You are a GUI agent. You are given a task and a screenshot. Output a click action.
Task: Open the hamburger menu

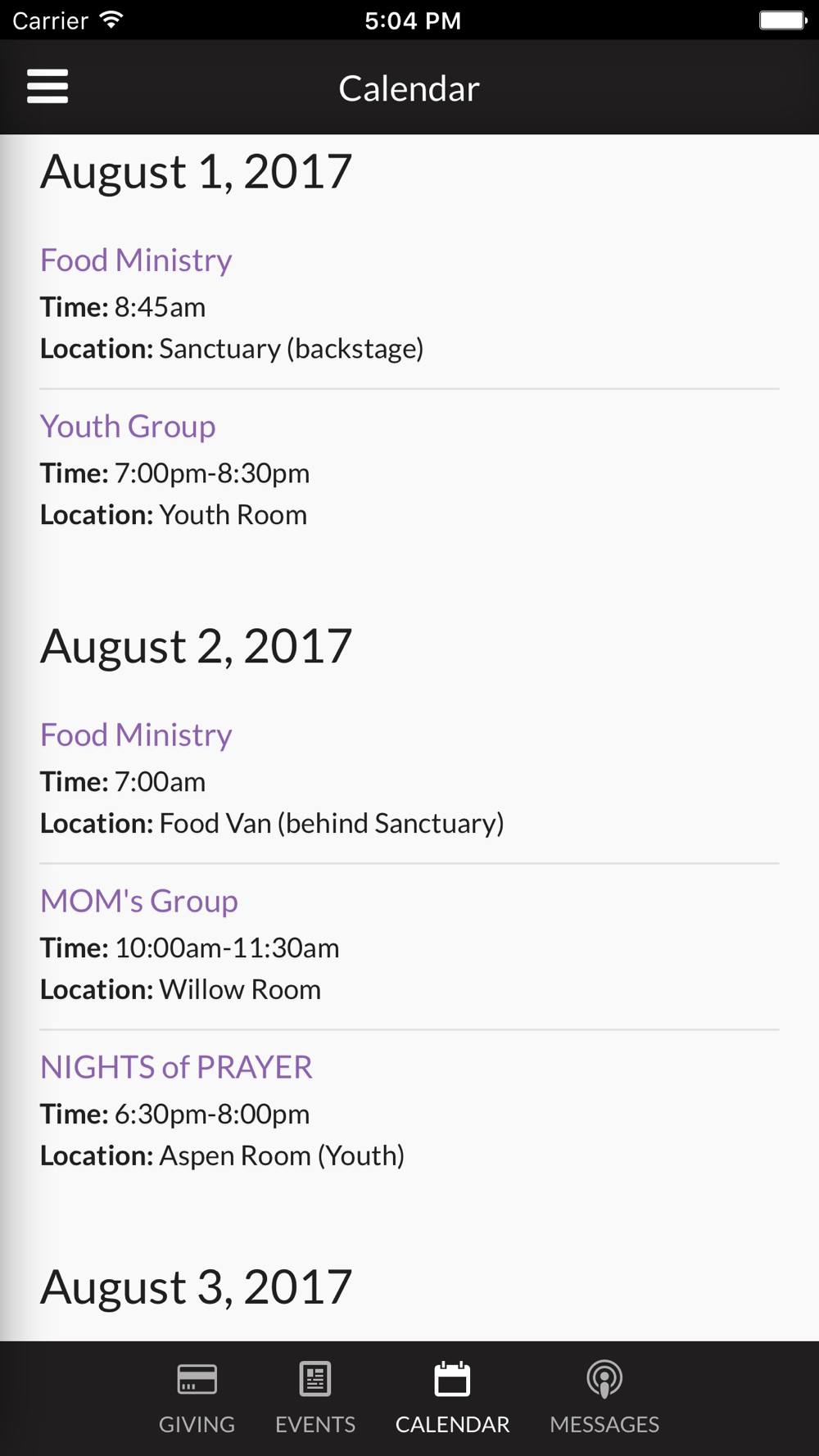(48, 86)
